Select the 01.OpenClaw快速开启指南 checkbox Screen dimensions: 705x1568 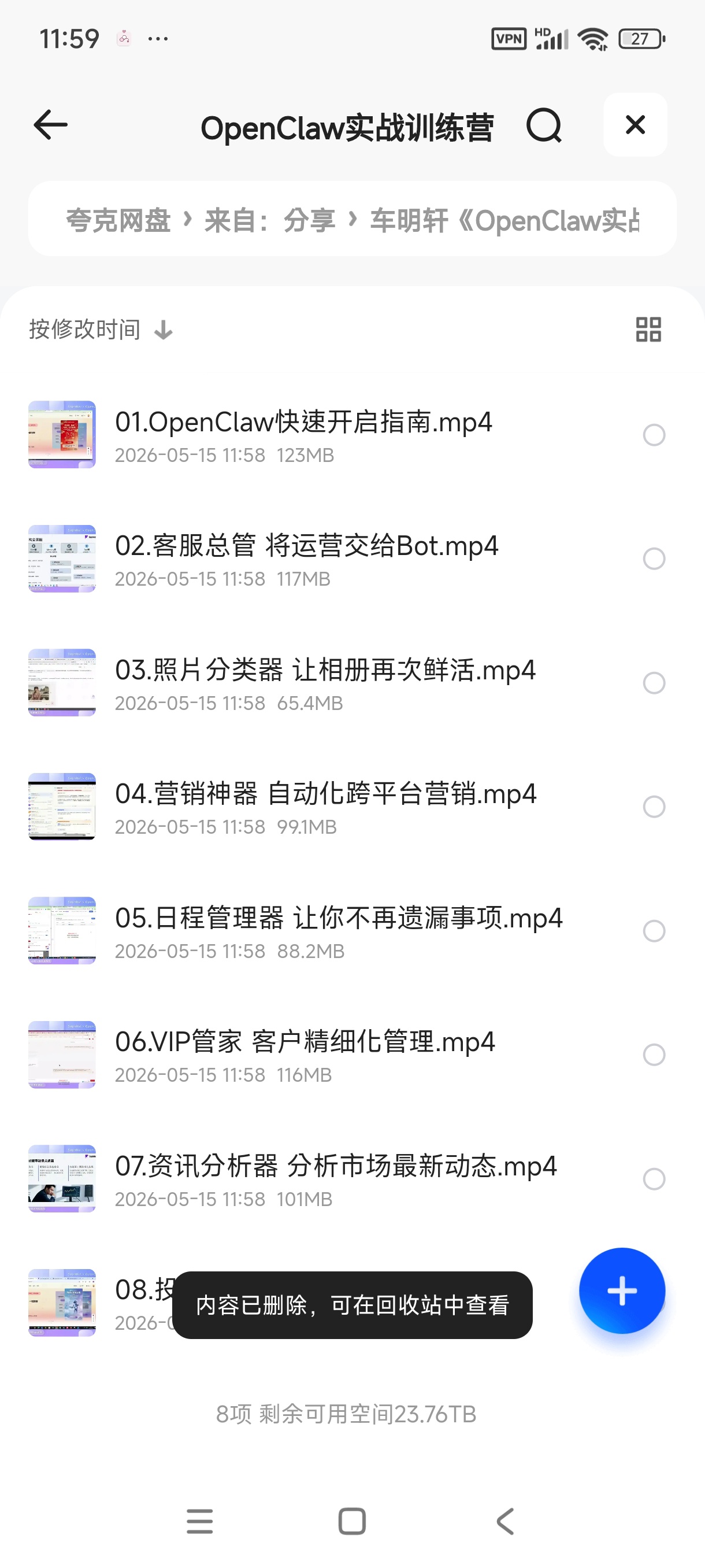(654, 435)
